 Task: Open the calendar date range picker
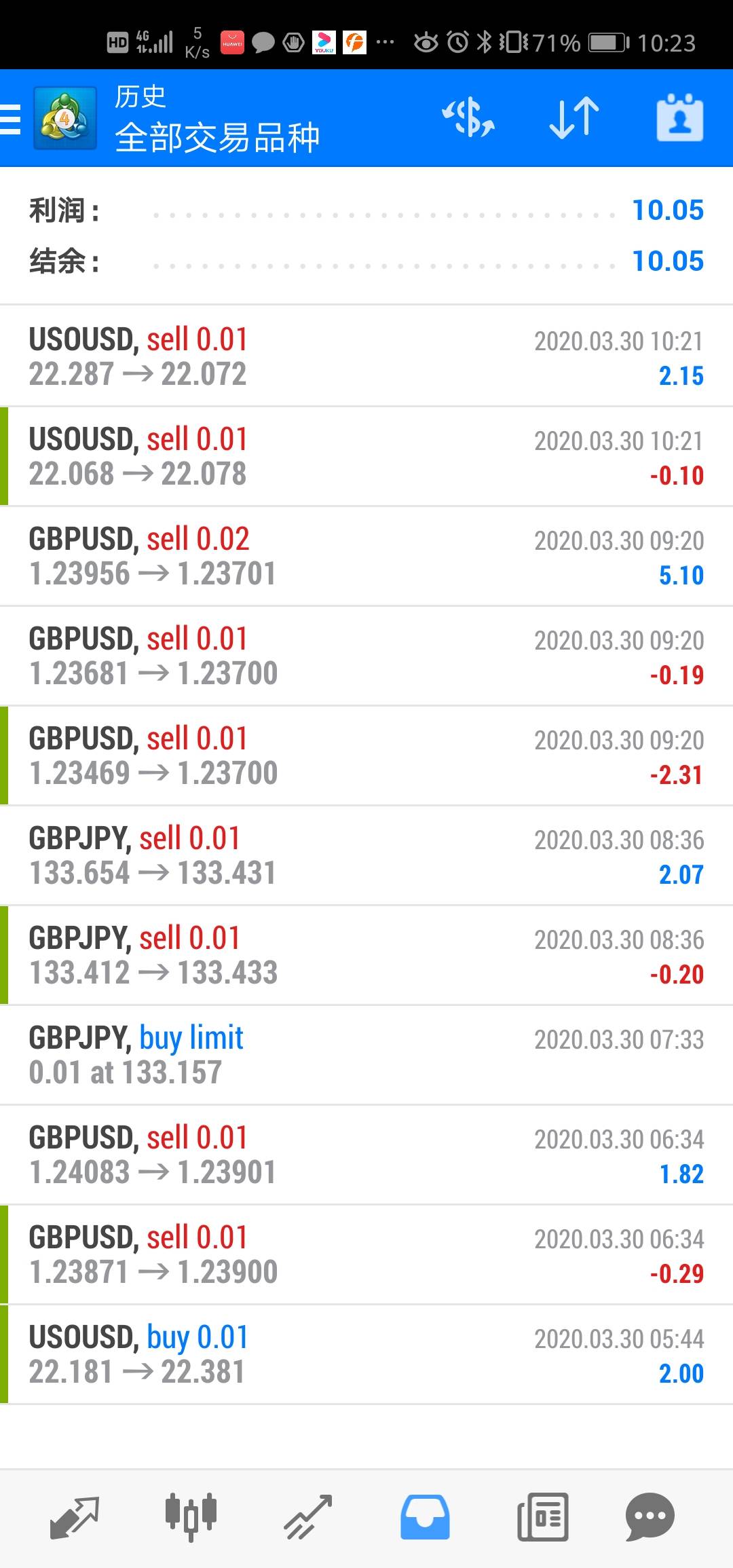point(679,118)
